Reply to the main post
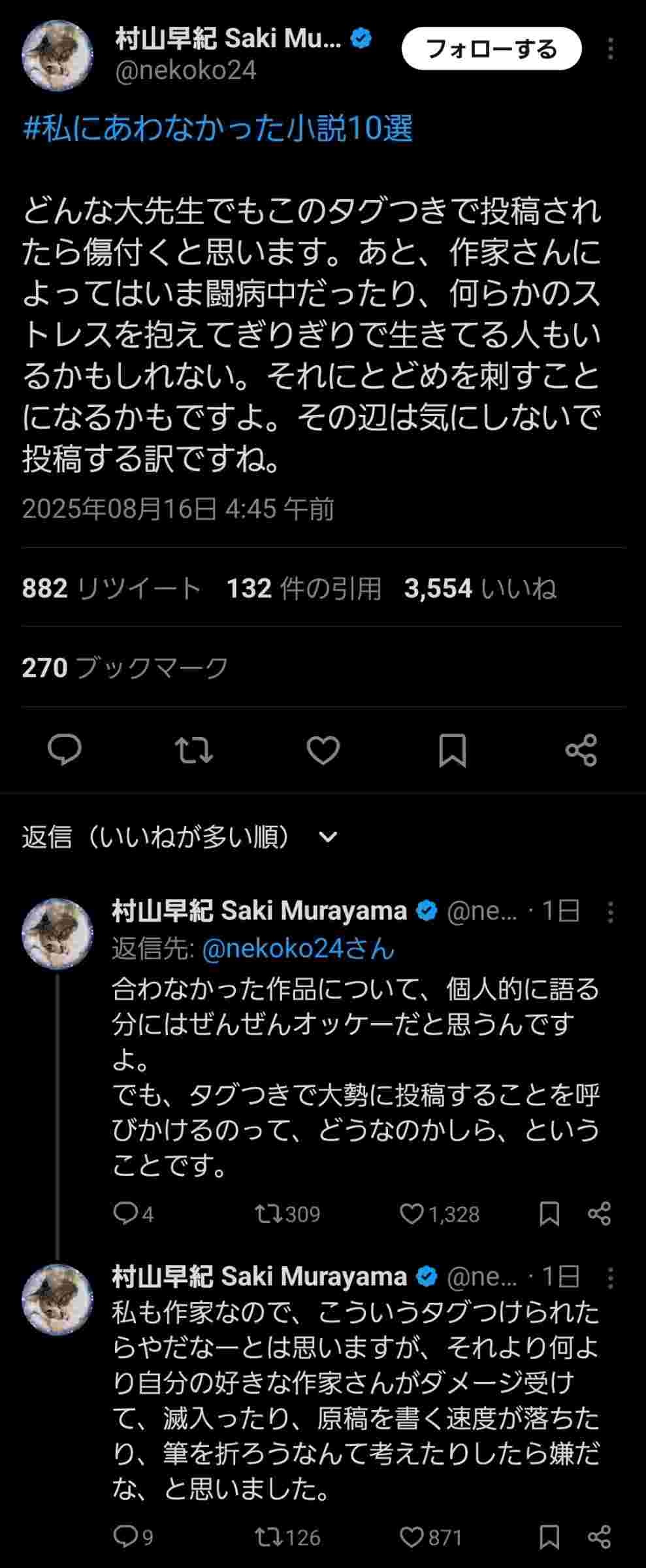 tap(65, 749)
